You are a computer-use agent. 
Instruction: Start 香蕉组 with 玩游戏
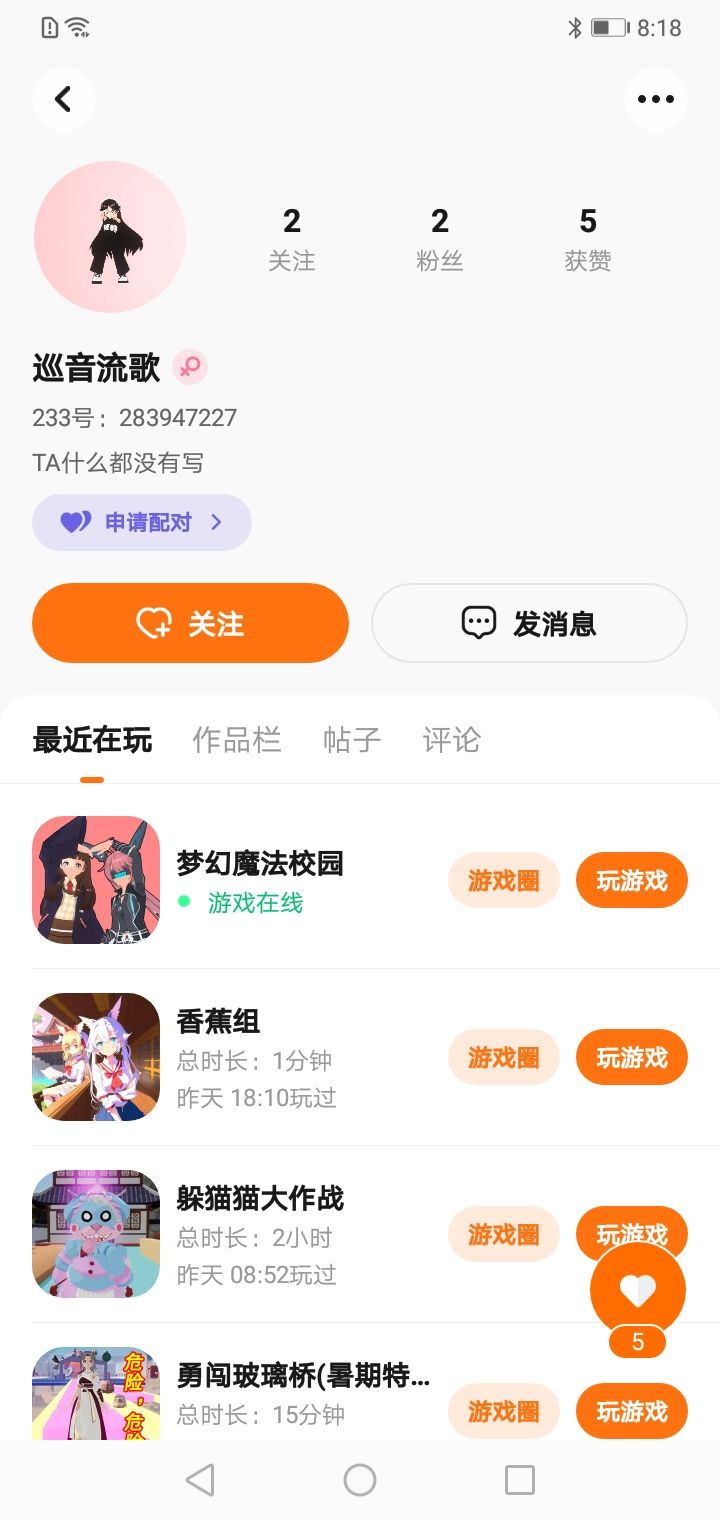tap(631, 1057)
